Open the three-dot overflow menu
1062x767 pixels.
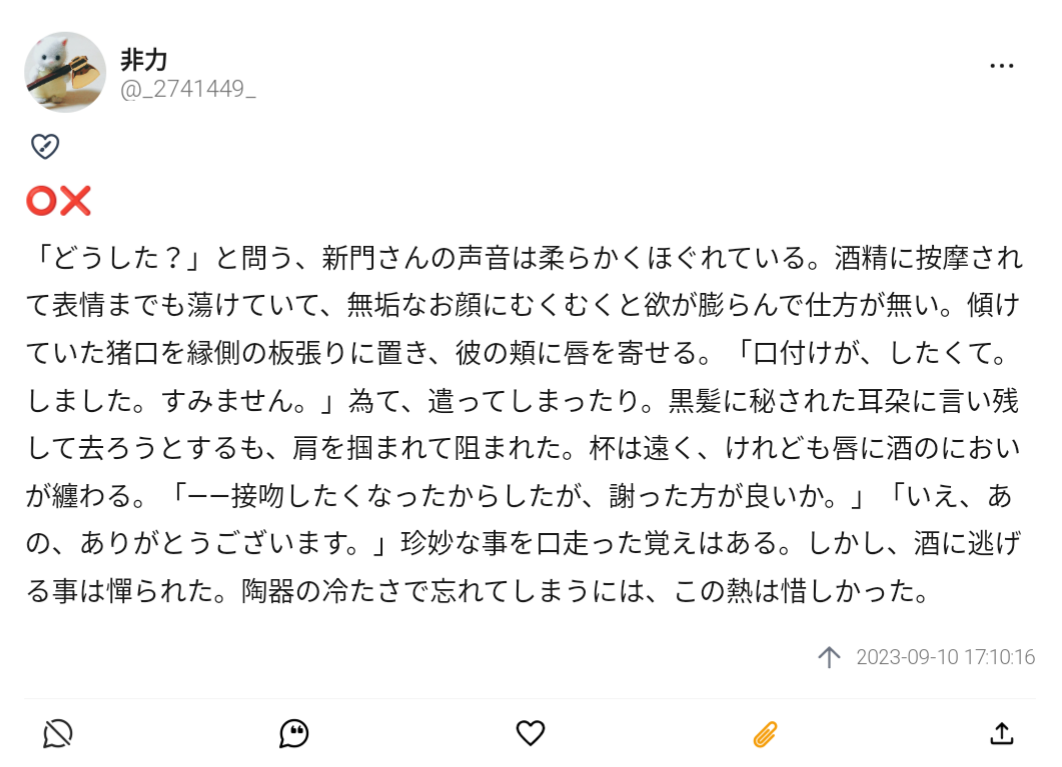(1001, 65)
